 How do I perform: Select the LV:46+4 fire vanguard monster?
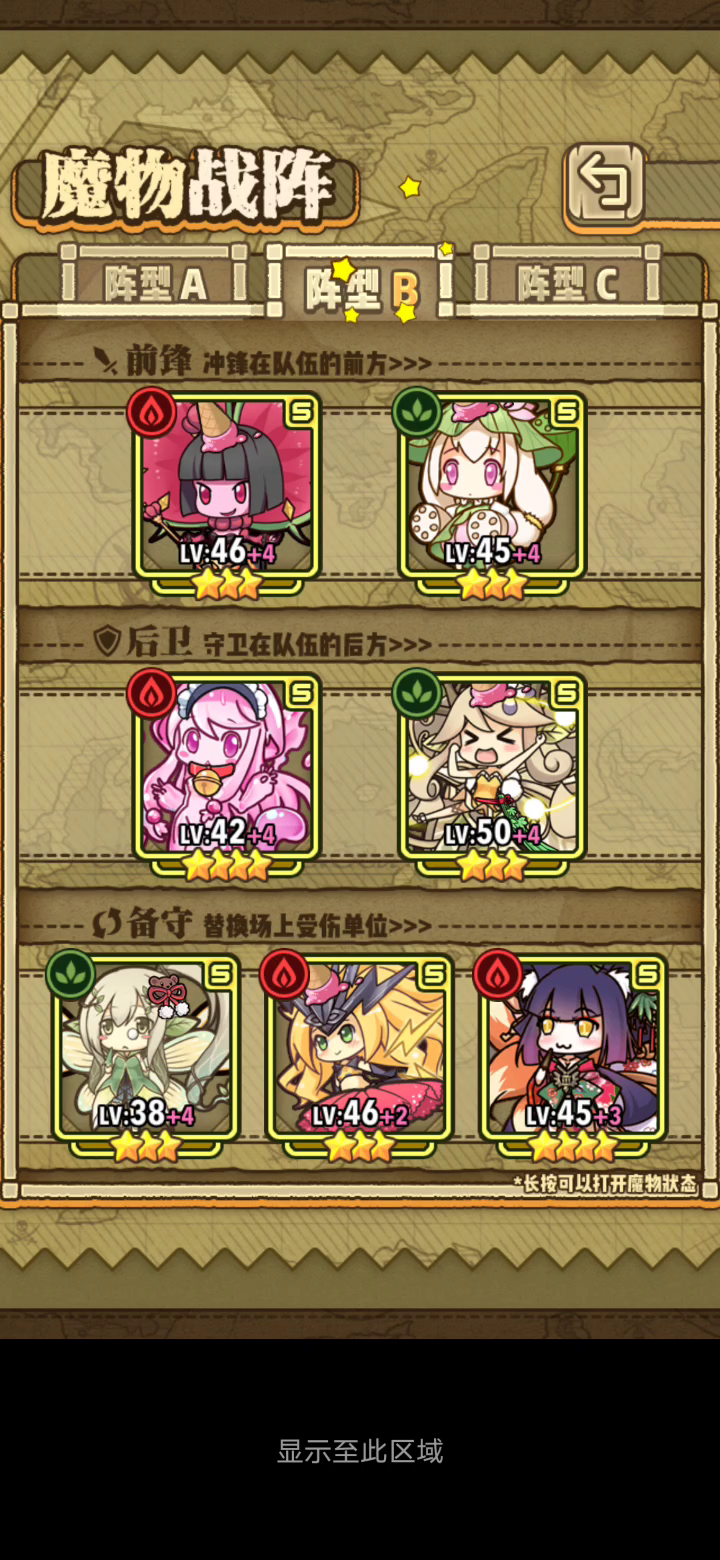[x=227, y=487]
